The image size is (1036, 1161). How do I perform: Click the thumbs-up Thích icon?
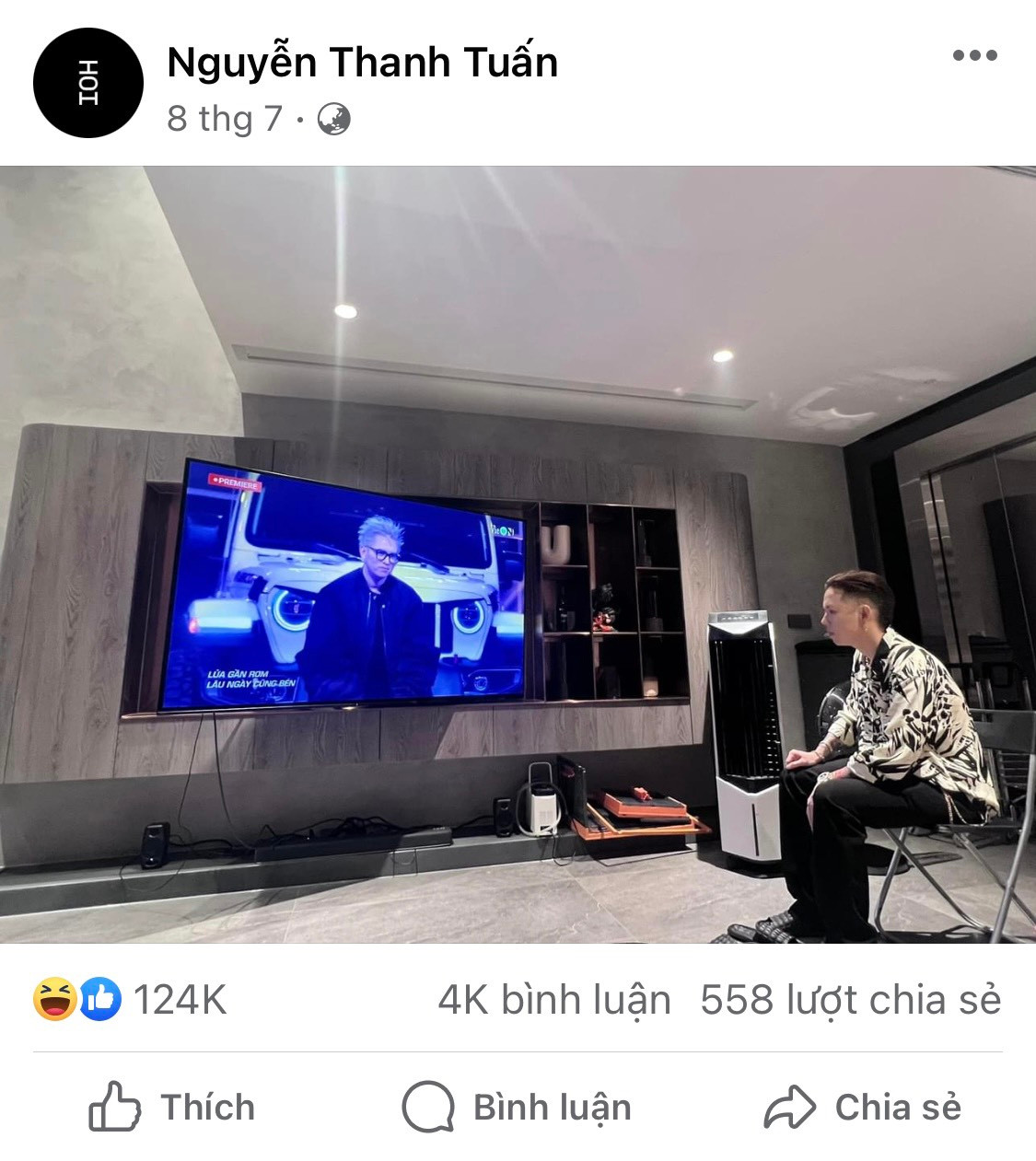(115, 1107)
